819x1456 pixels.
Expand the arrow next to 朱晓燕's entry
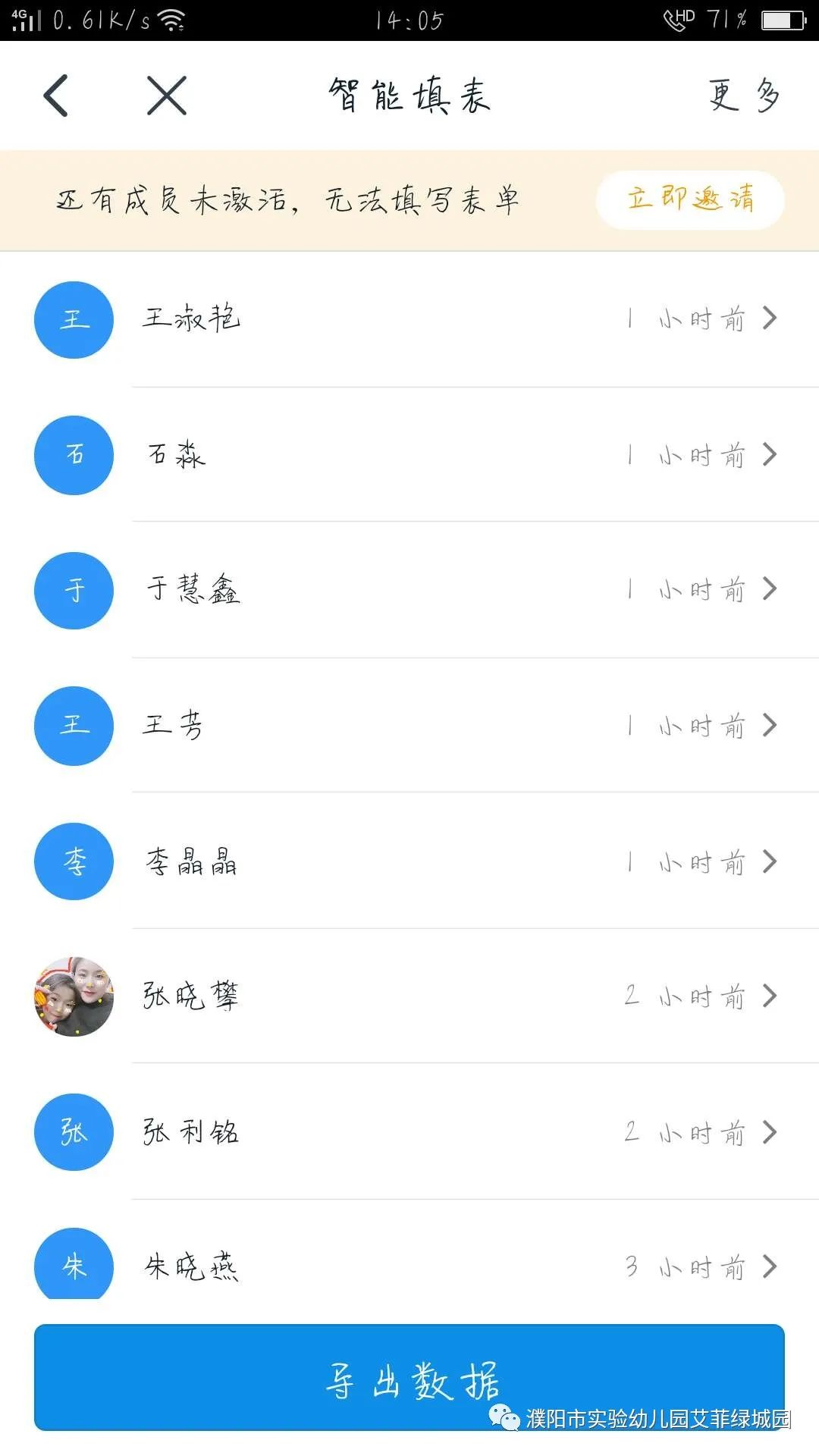coord(769,1266)
